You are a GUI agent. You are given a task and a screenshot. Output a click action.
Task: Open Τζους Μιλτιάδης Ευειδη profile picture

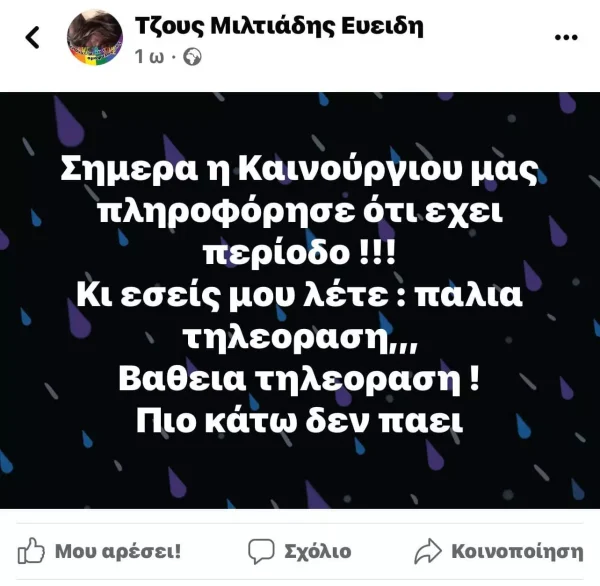click(x=95, y=39)
